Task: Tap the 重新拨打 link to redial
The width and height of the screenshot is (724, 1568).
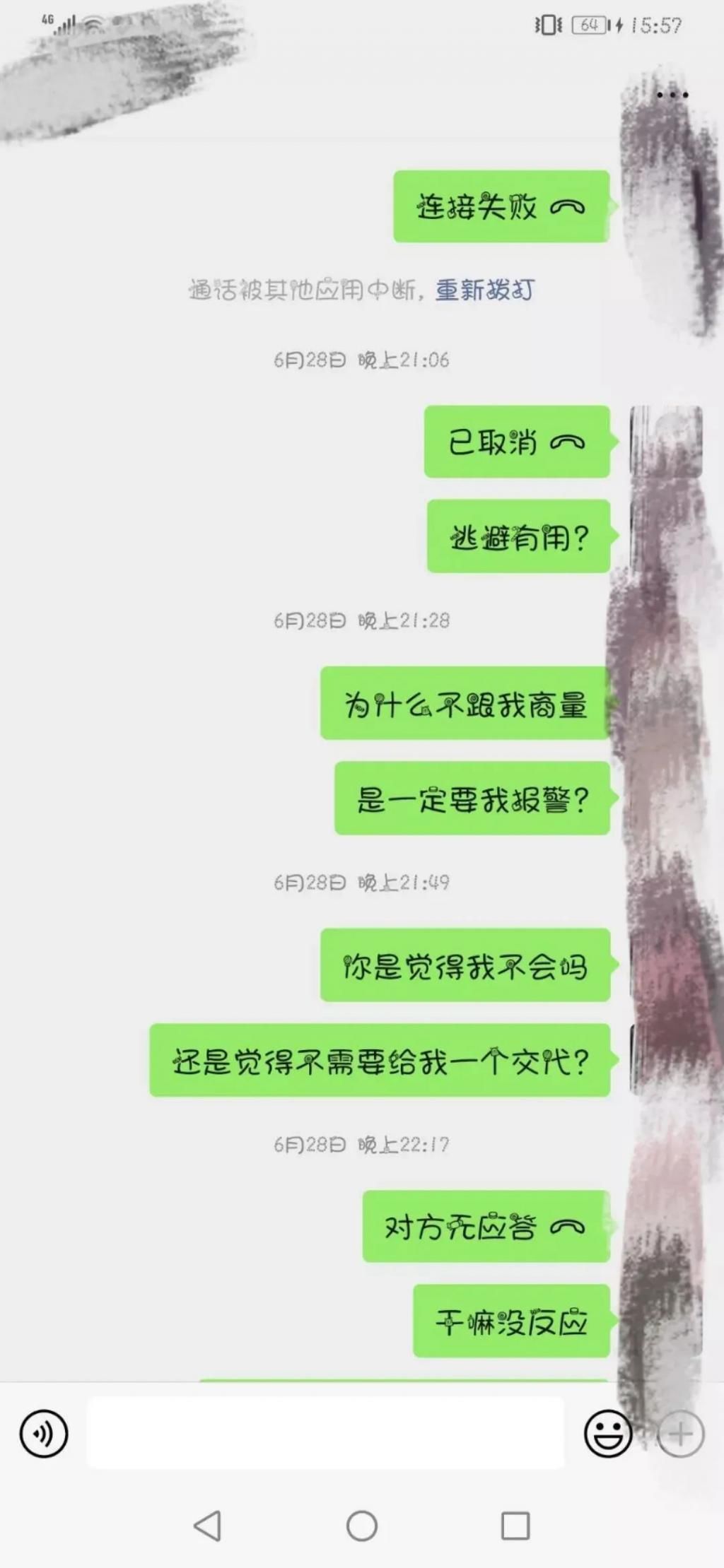Action: coord(486,288)
